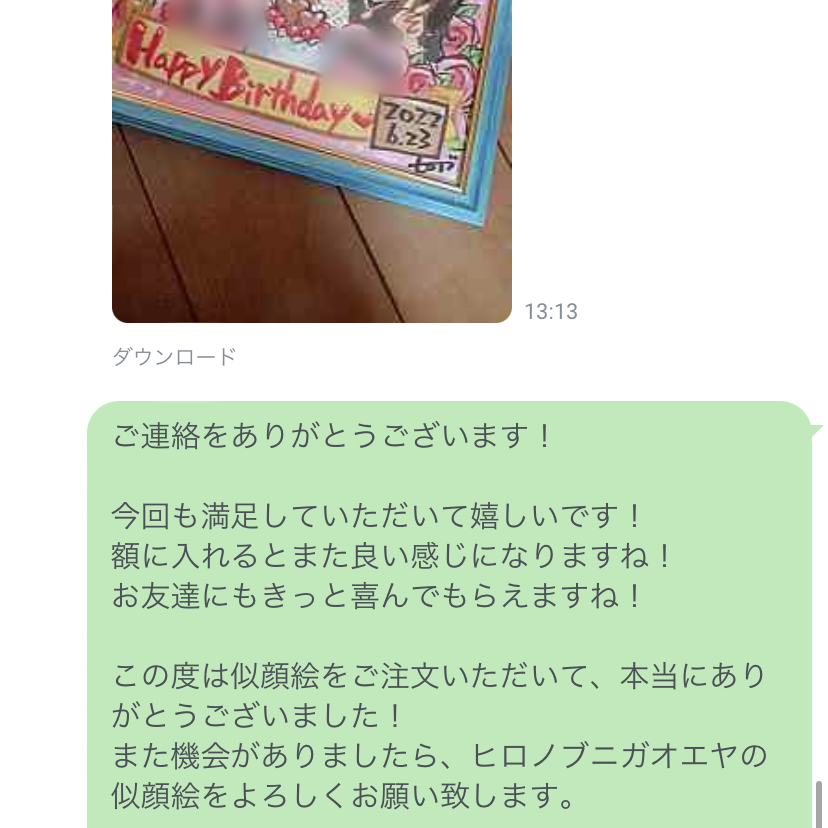Open the Happy Birthday framed photo
This screenshot has height=828, width=828.
pyautogui.click(x=311, y=160)
